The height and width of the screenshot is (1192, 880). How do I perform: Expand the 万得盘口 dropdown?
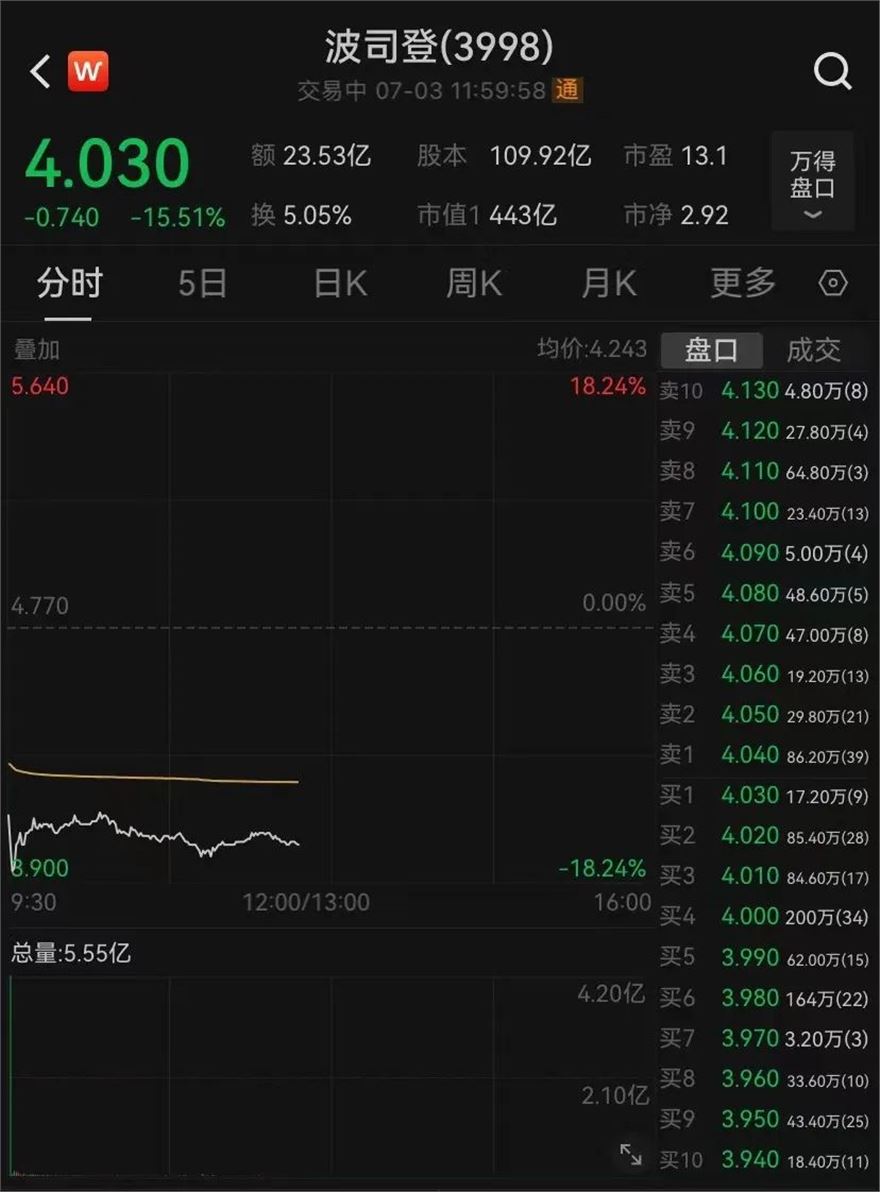pos(812,186)
